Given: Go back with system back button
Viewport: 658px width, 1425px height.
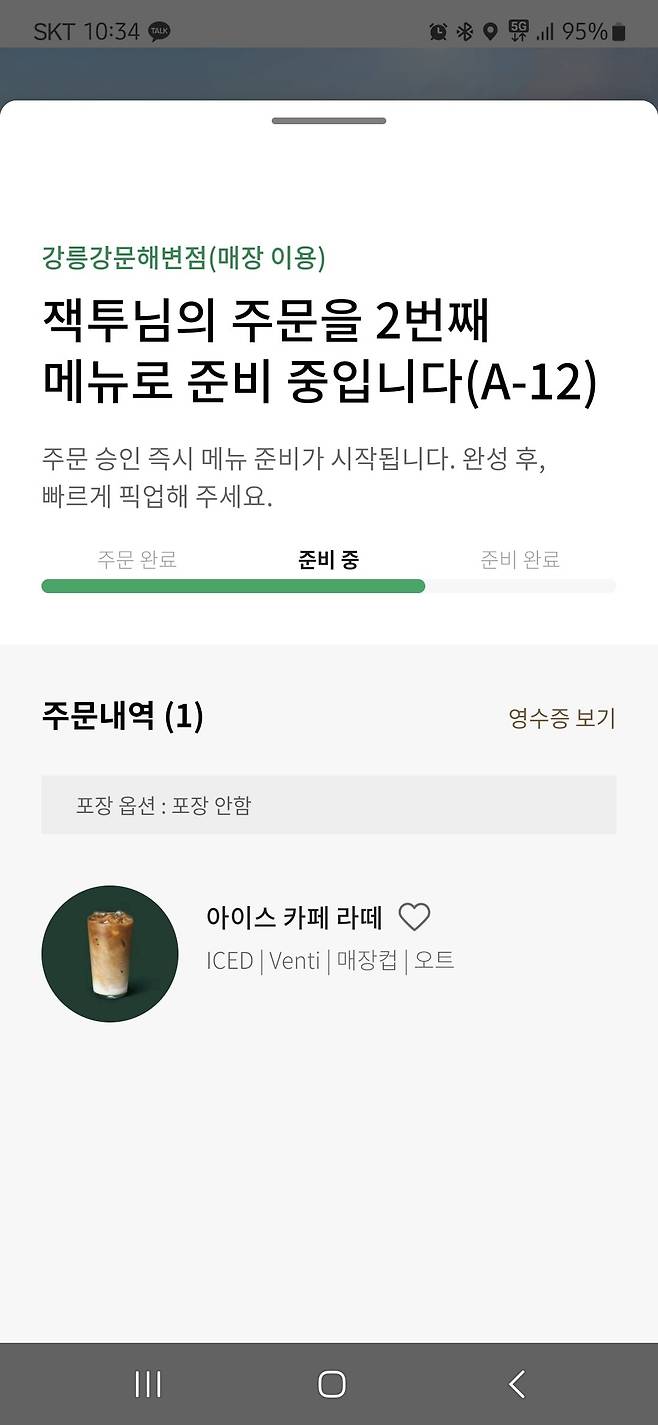Looking at the screenshot, I should [x=516, y=1384].
